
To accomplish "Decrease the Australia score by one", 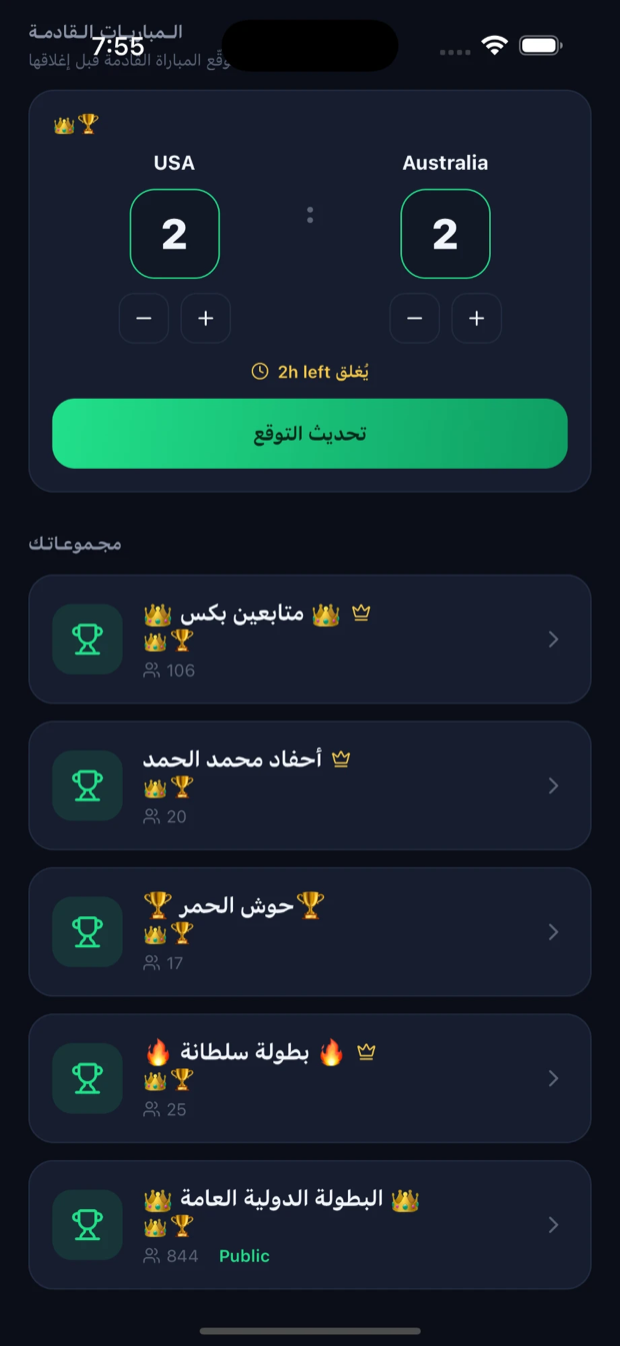I will click(415, 318).
